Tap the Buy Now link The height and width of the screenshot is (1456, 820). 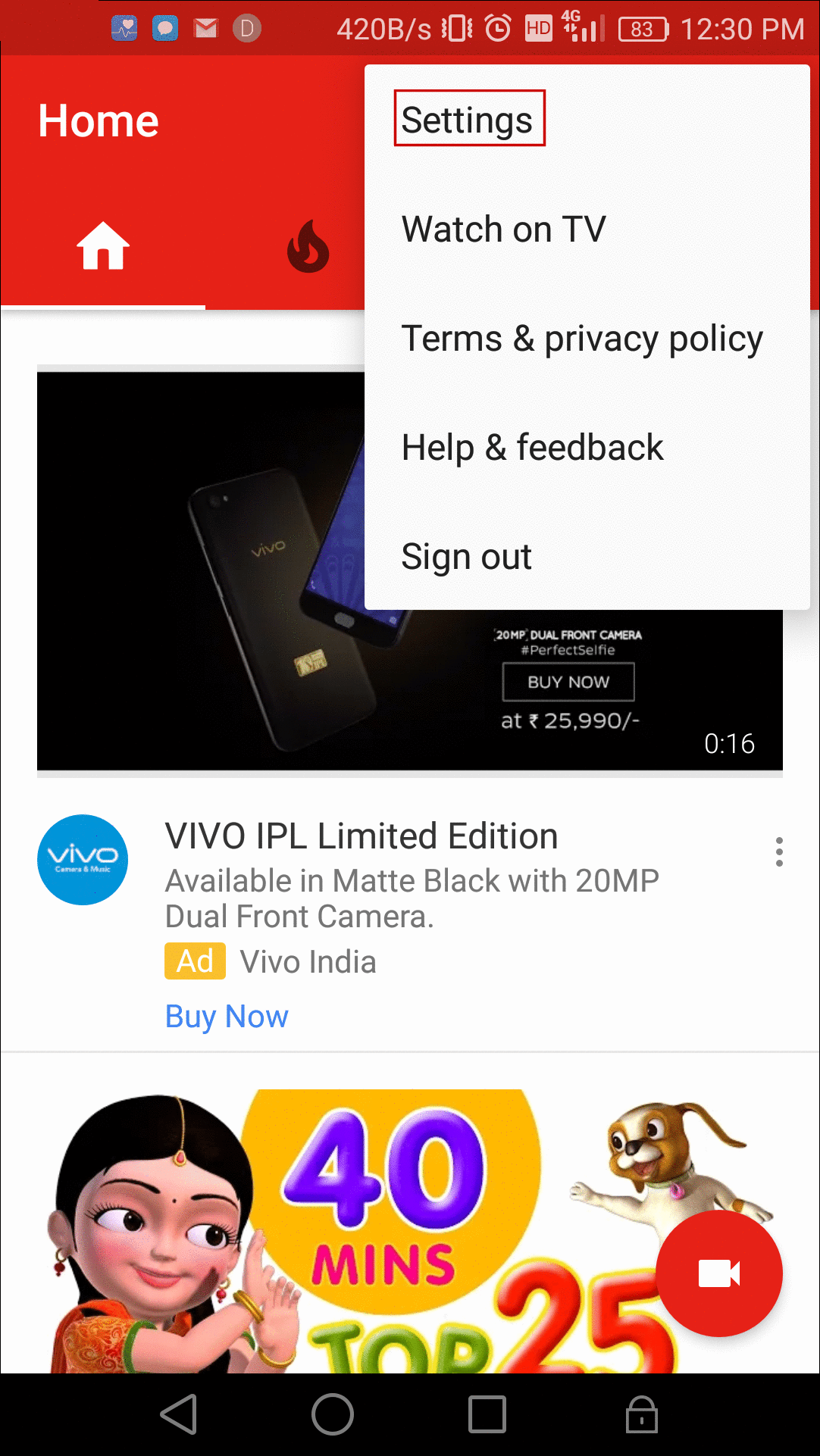click(x=227, y=1016)
